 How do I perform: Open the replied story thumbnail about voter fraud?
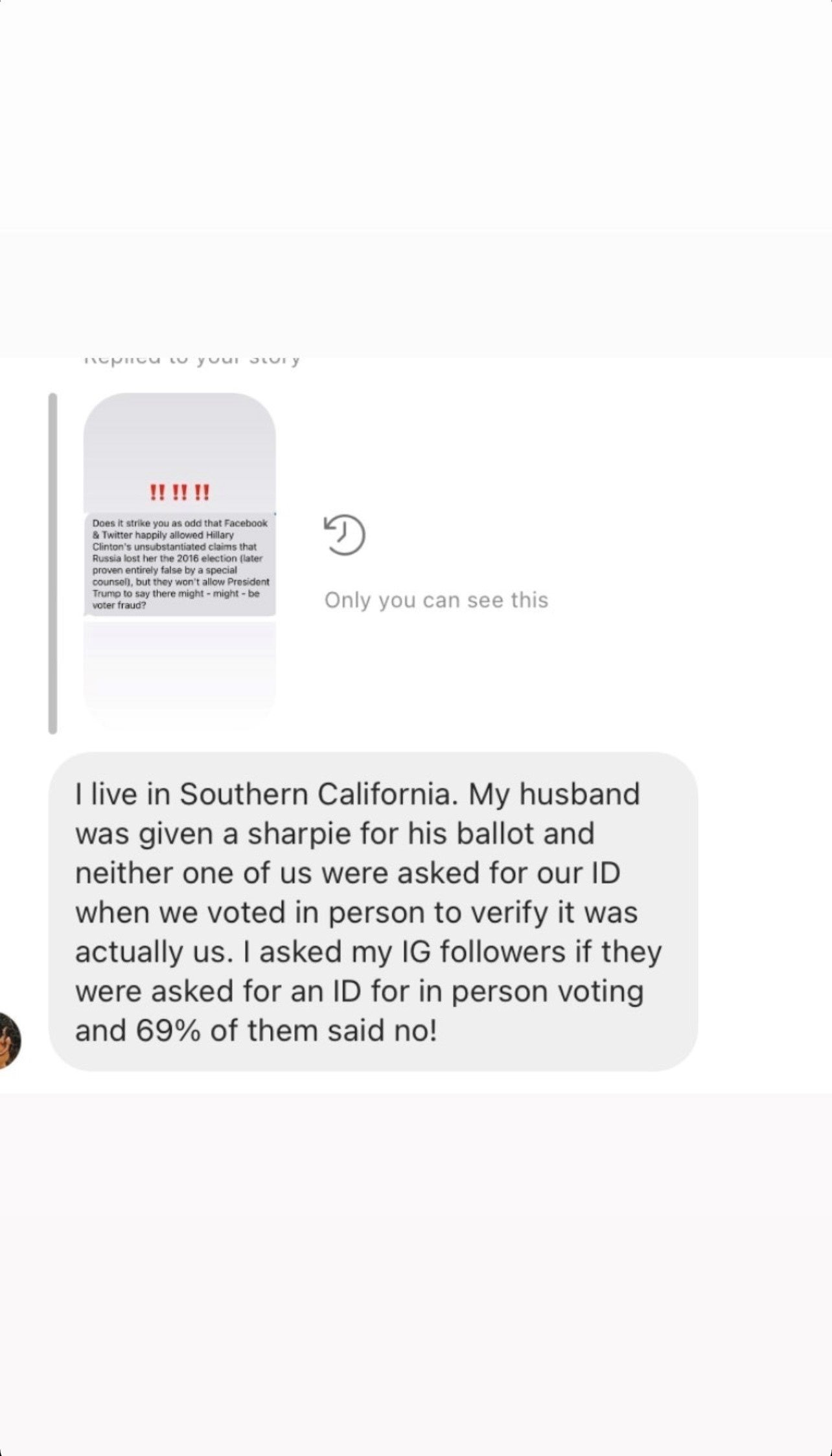coord(179,561)
